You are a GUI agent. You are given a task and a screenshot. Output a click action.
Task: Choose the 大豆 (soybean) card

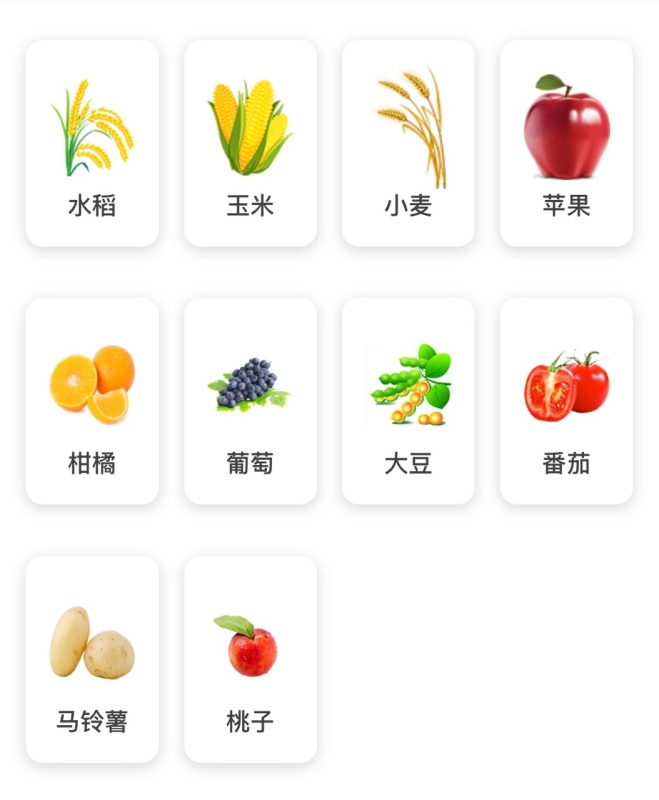(x=408, y=401)
